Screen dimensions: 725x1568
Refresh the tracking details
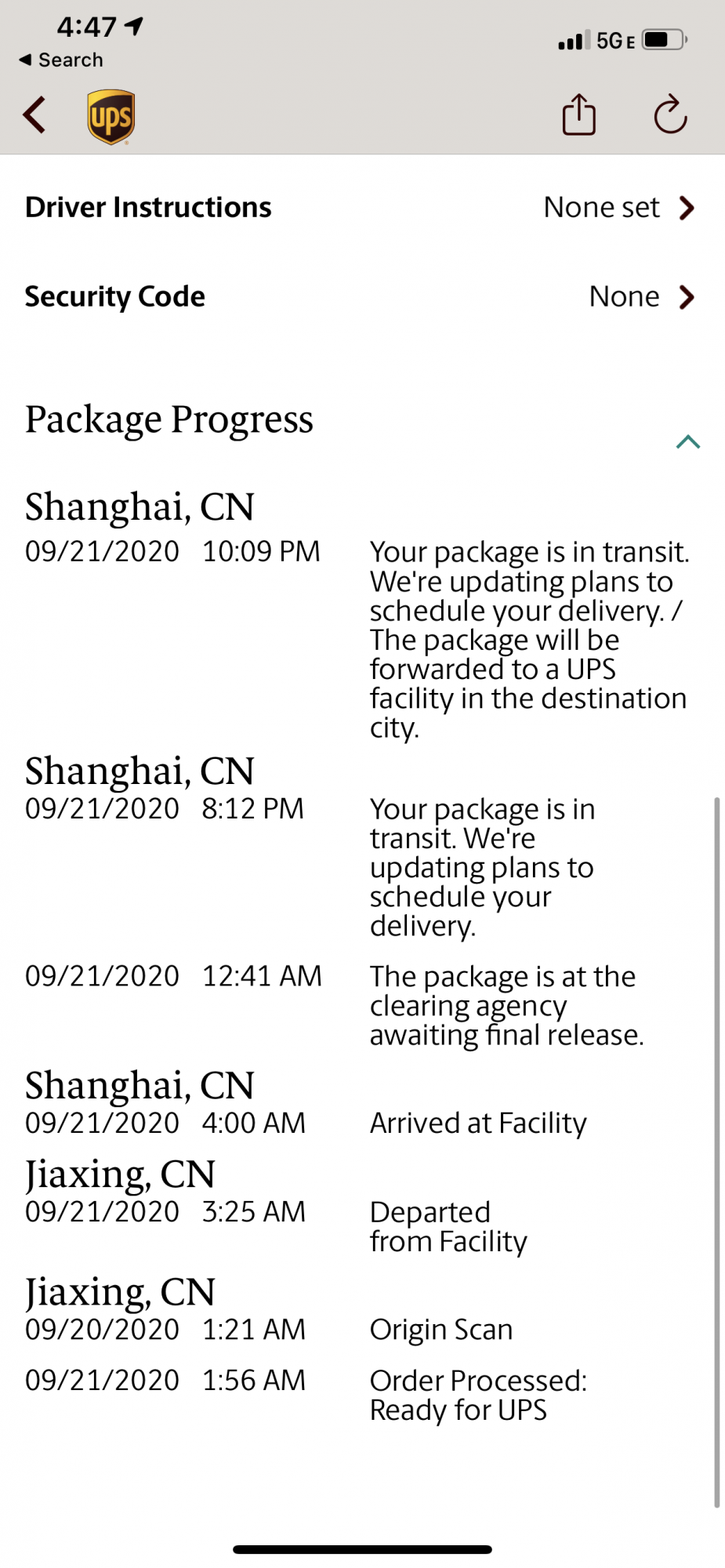click(670, 115)
